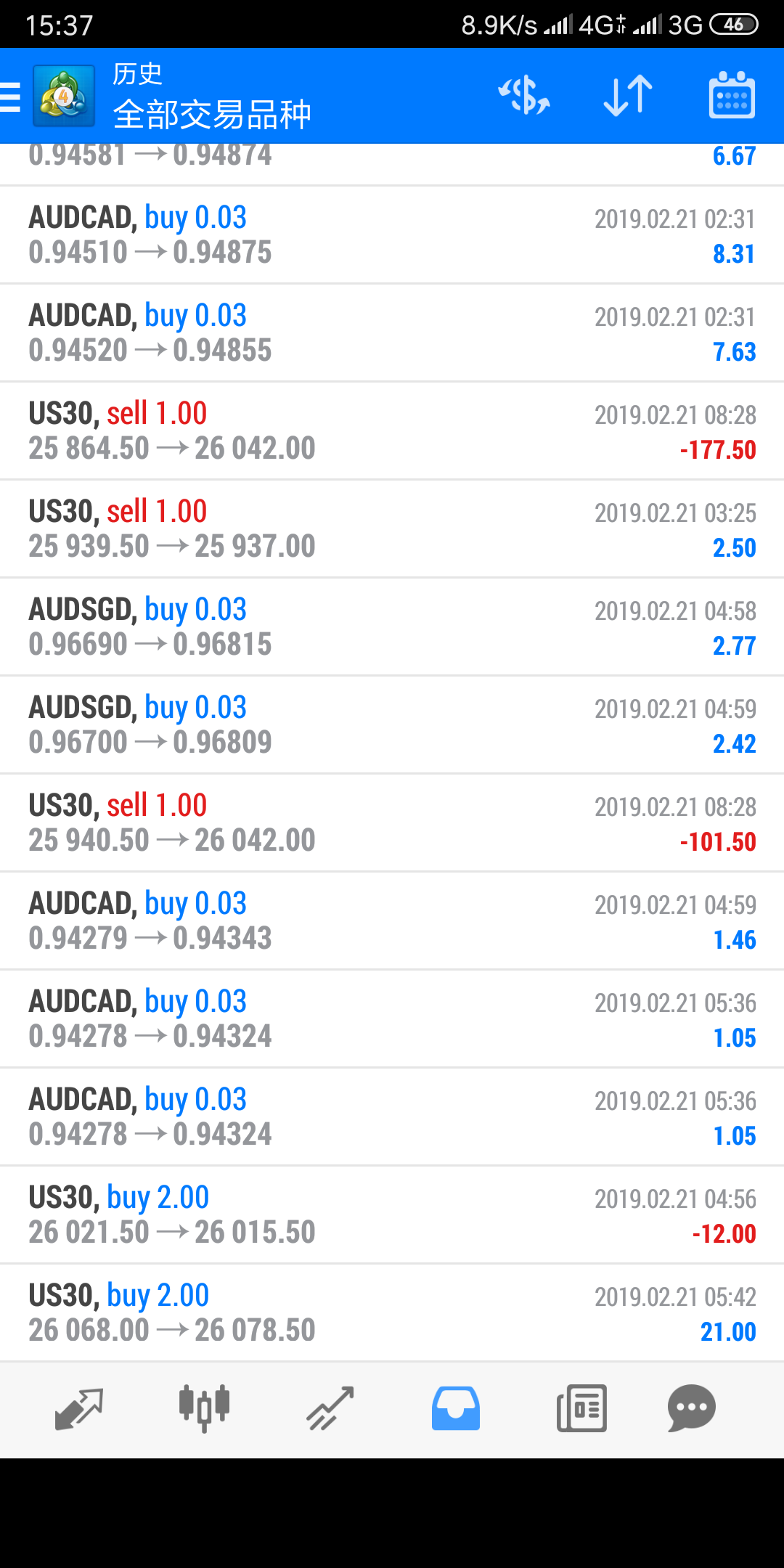Image resolution: width=784 pixels, height=1568 pixels.
Task: Expand the AUDCAD buy trade with 8.31 profit
Action: [x=392, y=235]
